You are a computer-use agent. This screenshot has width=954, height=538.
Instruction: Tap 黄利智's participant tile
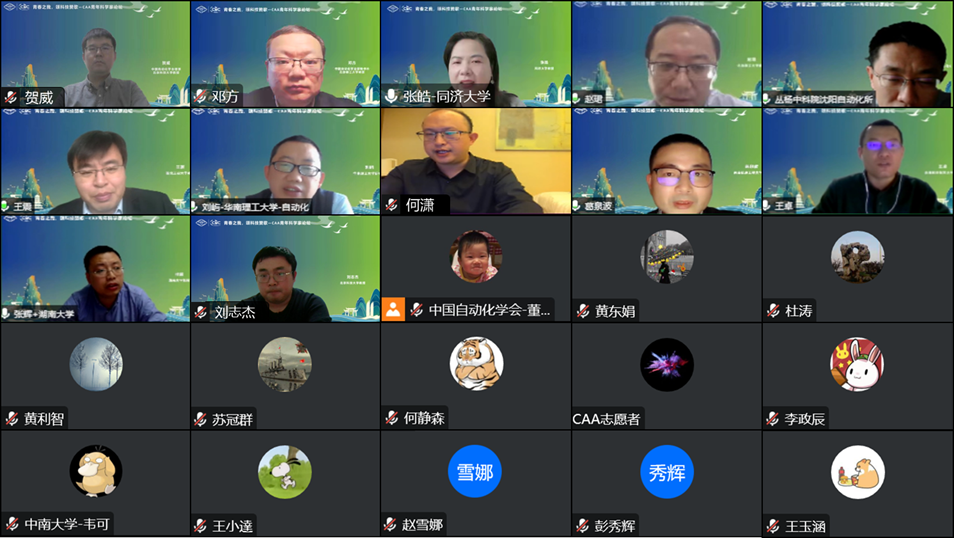95,376
